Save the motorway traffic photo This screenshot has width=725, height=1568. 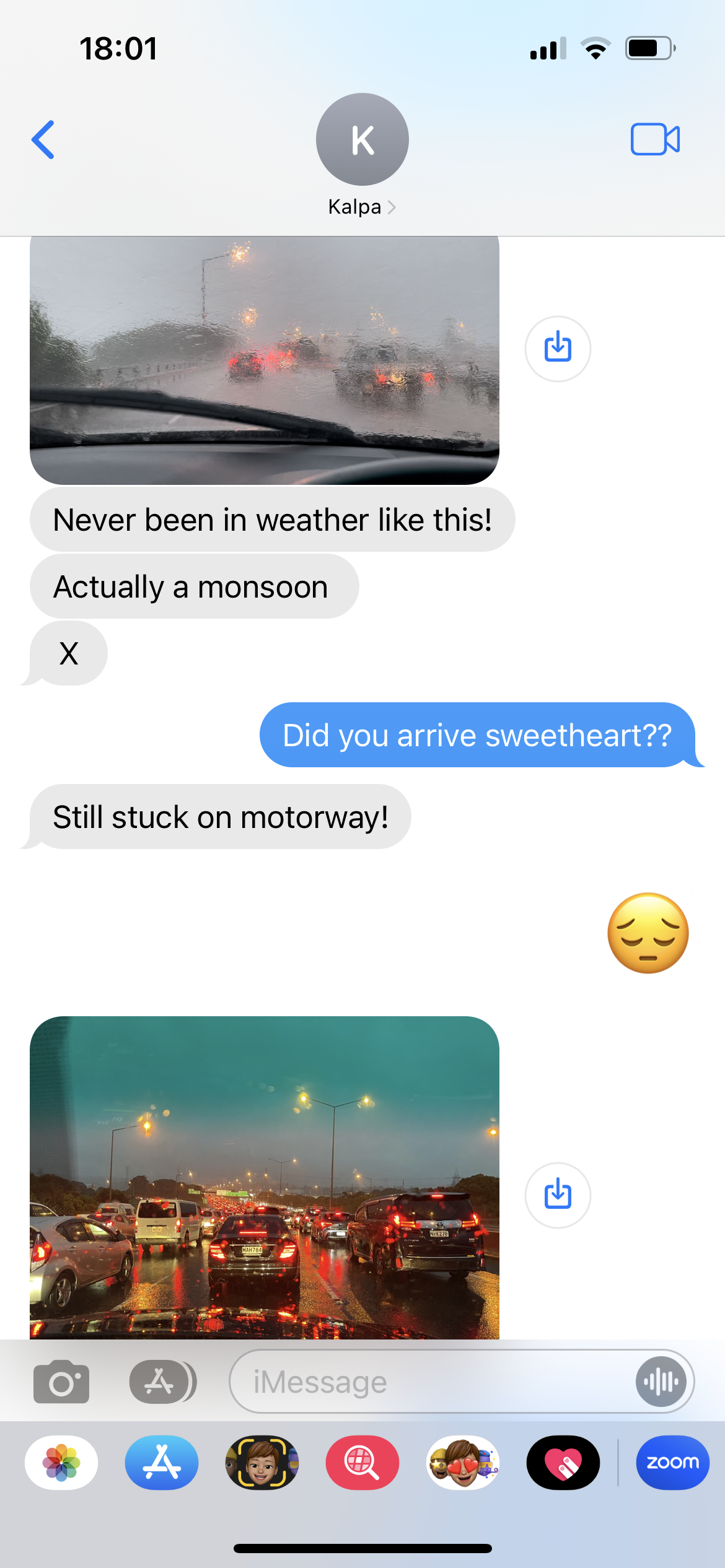pos(558,1195)
